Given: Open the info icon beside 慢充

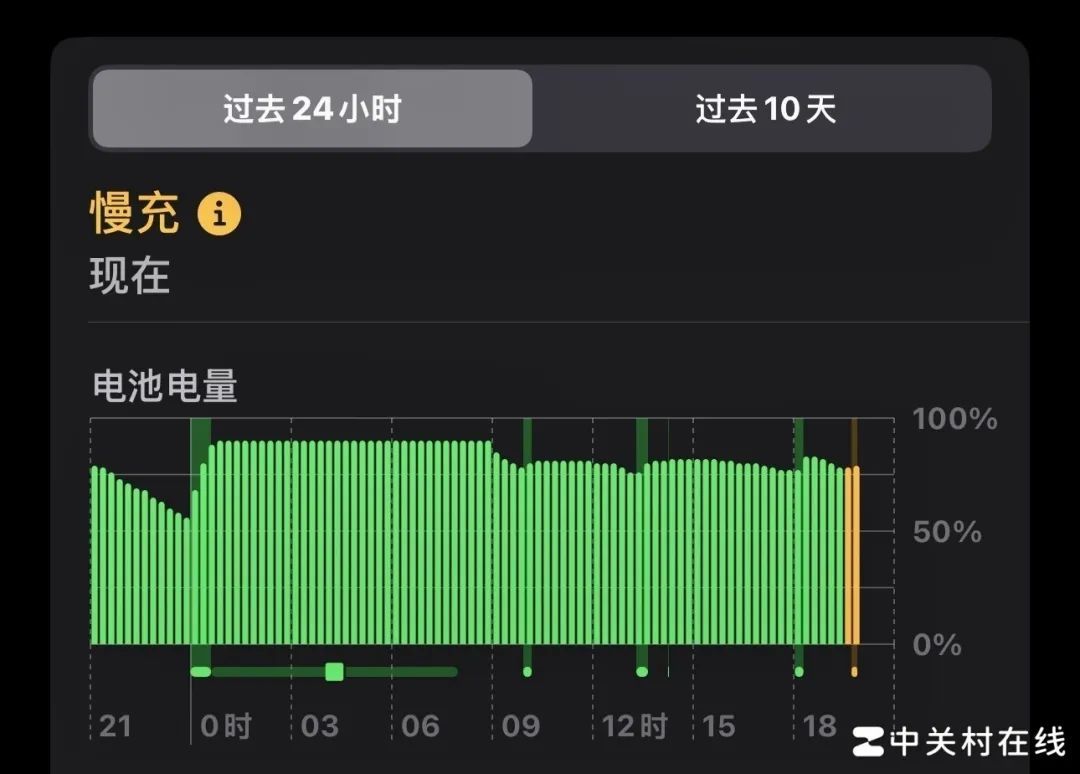Looking at the screenshot, I should click(219, 214).
